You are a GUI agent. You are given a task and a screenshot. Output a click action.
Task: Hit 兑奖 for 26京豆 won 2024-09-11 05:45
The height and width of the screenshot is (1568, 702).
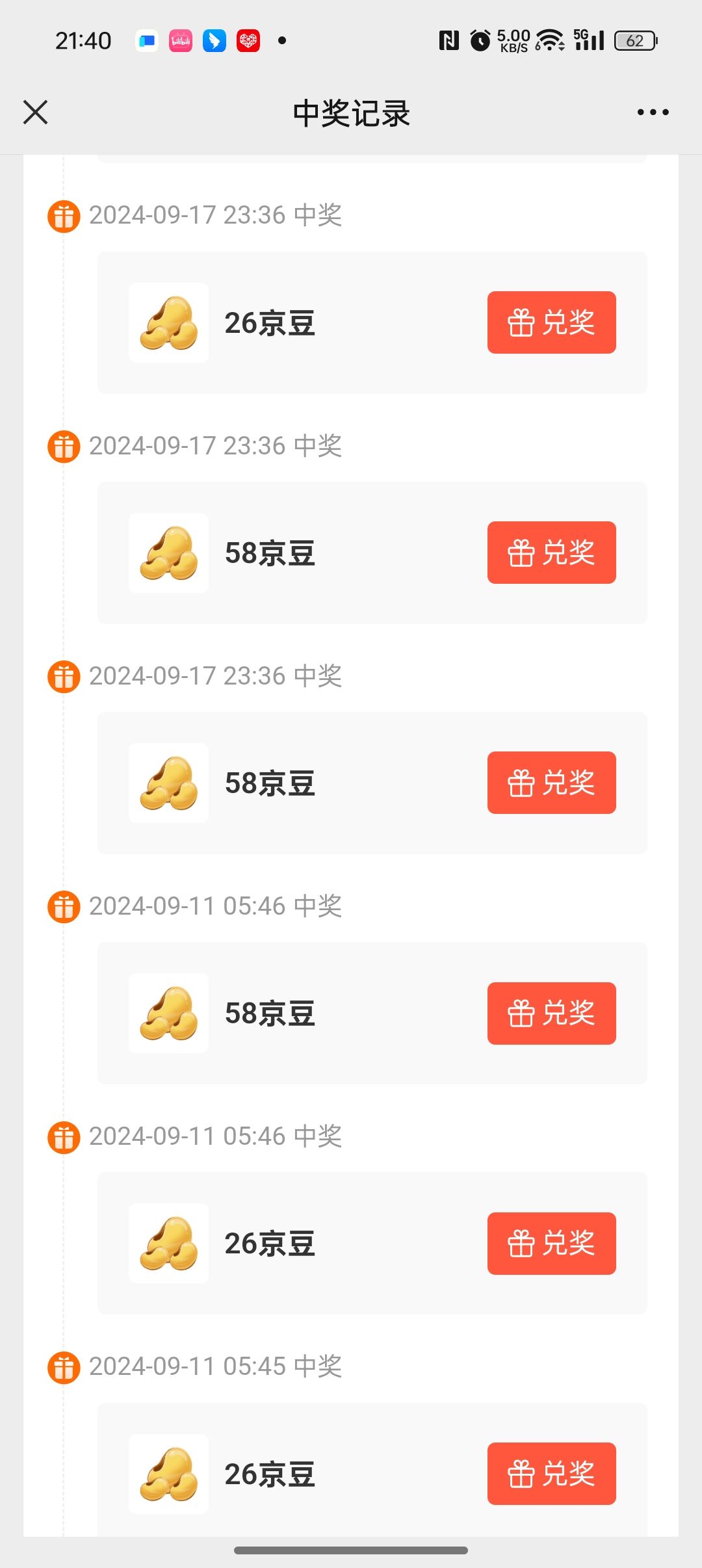click(551, 1473)
